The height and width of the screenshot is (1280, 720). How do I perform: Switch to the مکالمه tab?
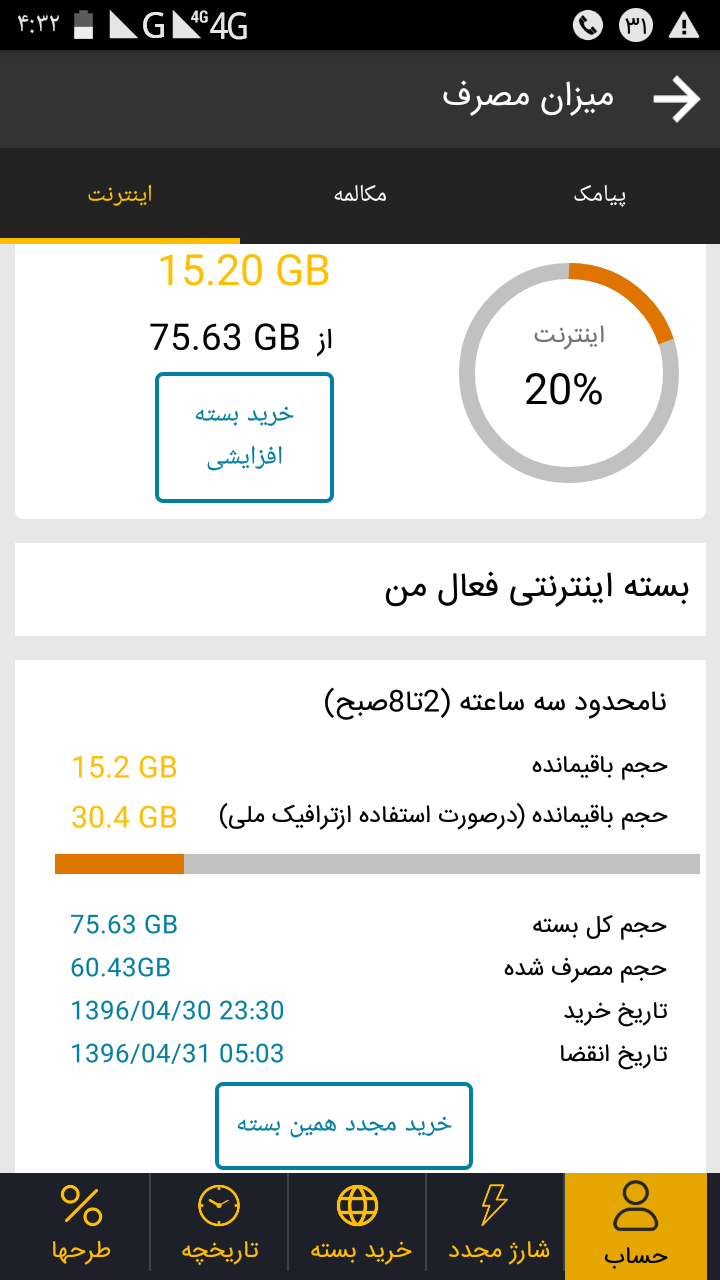[360, 195]
